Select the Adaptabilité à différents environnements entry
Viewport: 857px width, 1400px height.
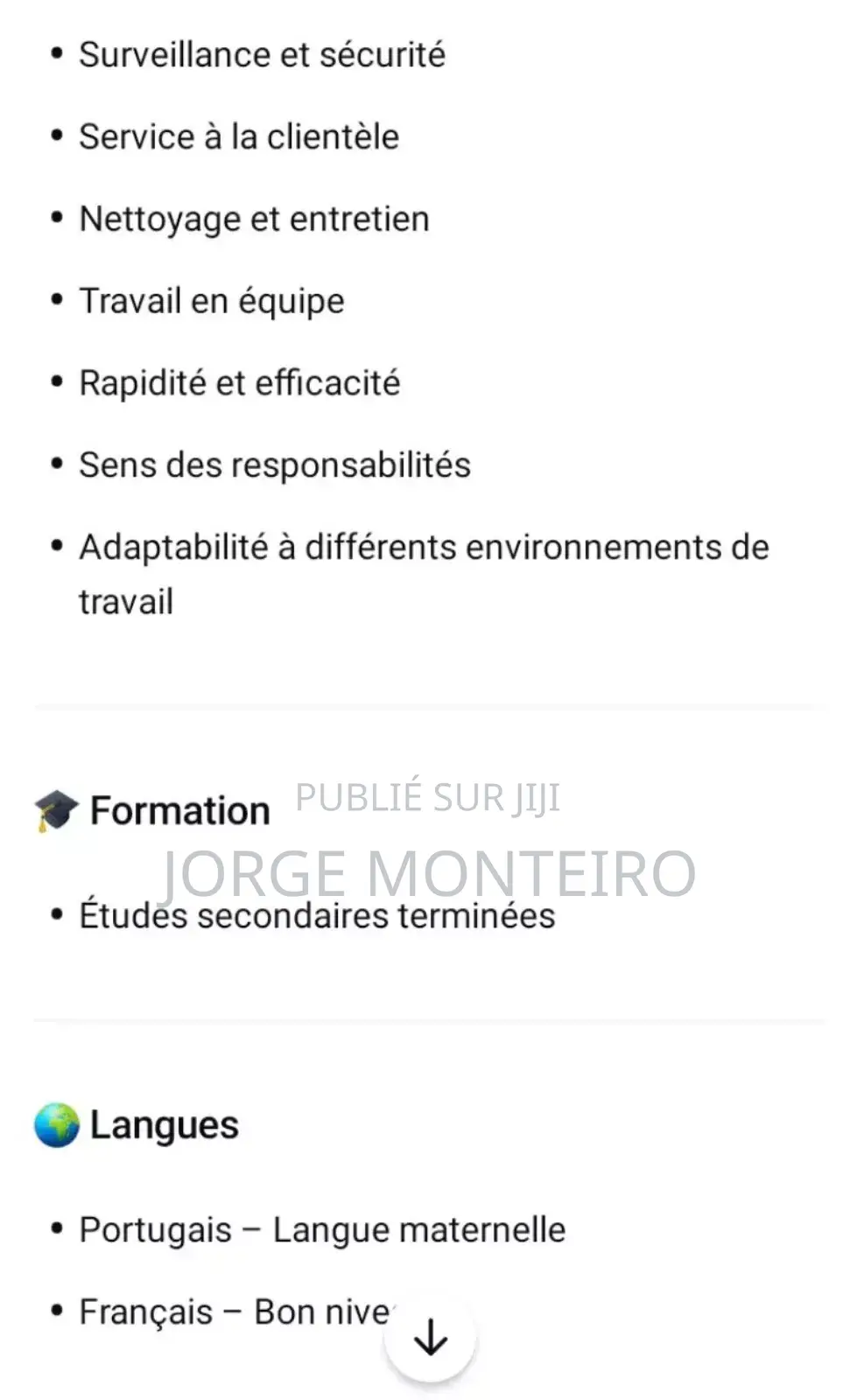[424, 545]
